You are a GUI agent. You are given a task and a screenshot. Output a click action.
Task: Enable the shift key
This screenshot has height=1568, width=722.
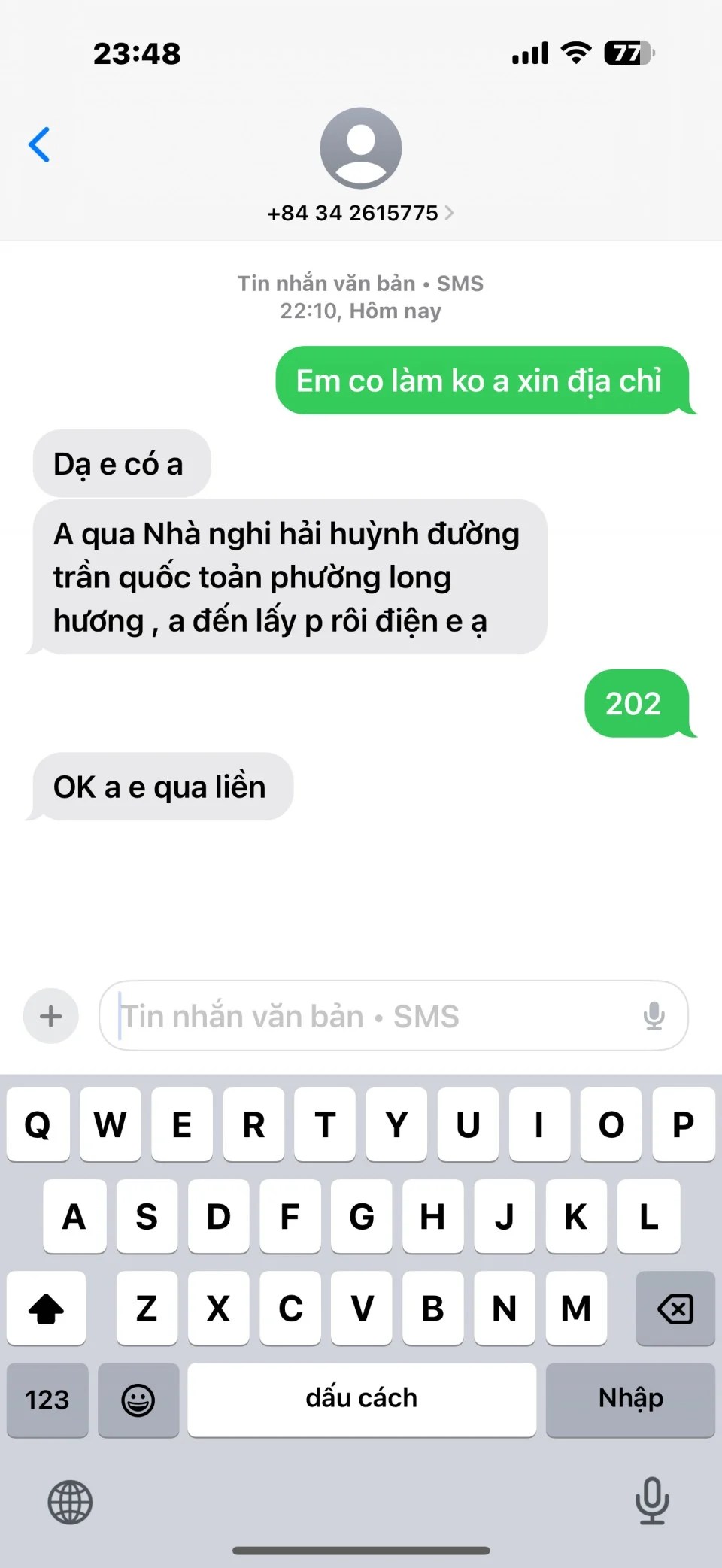(46, 1309)
